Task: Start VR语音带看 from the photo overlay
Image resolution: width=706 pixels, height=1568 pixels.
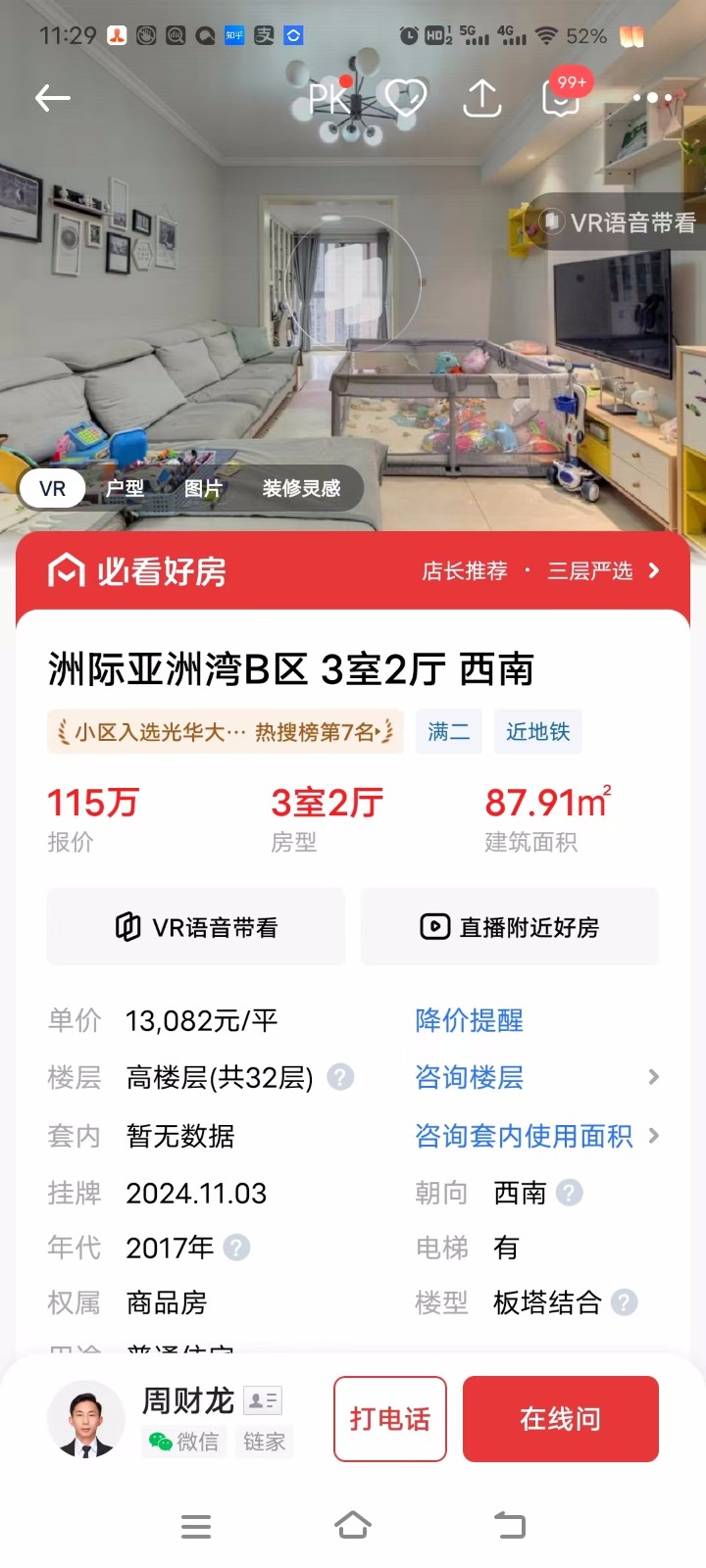Action: 620,222
